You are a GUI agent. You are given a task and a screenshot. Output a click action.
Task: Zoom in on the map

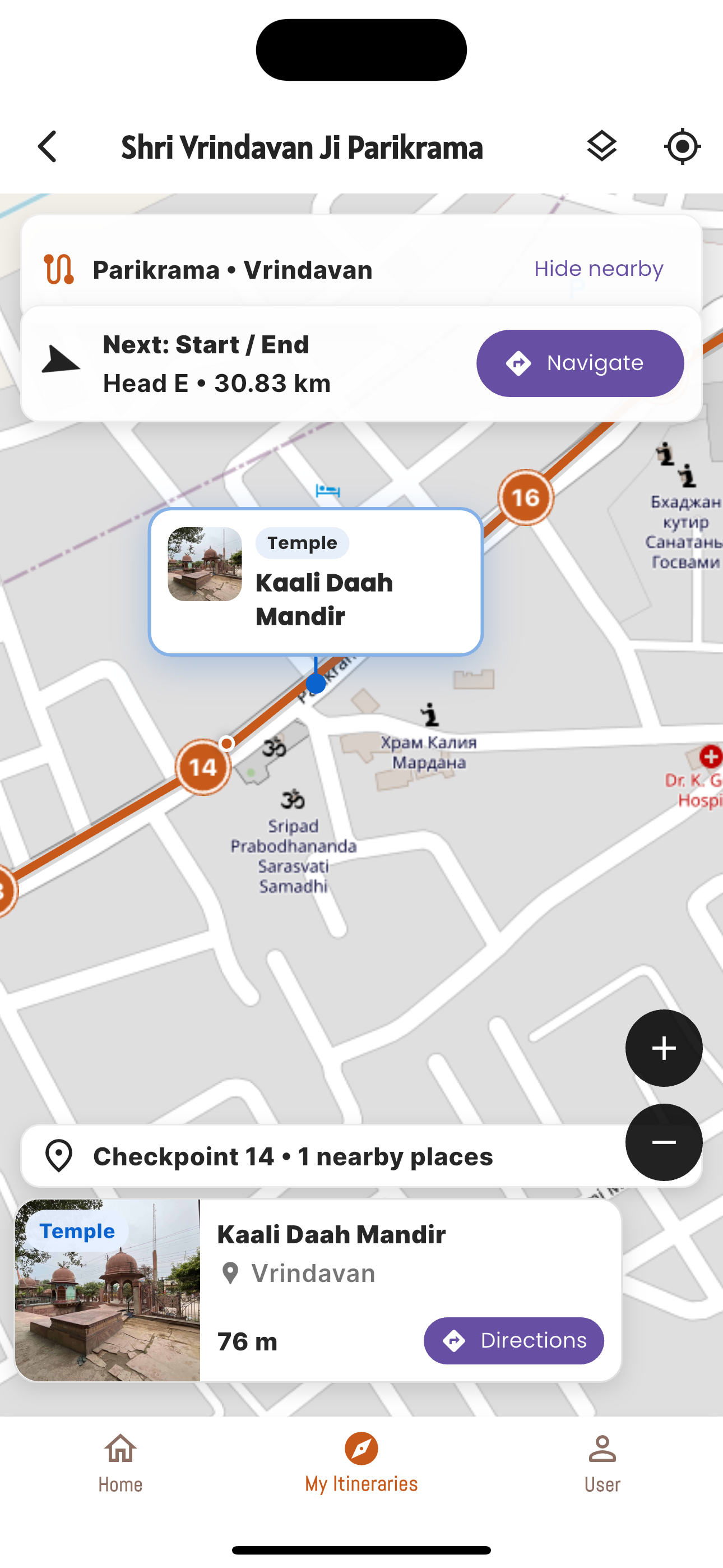[x=664, y=1048]
